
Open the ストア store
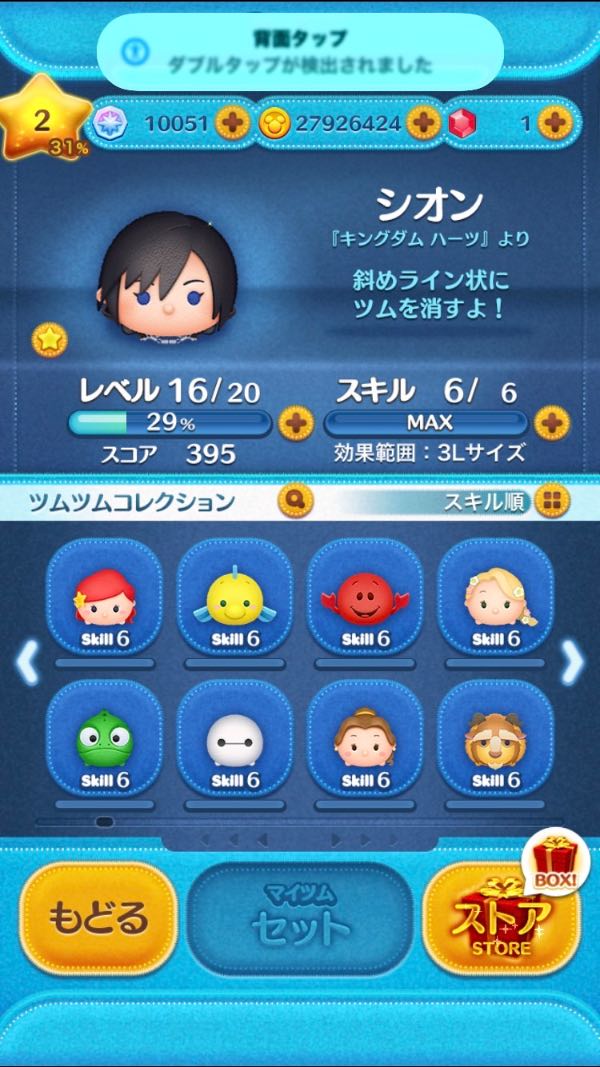501,919
